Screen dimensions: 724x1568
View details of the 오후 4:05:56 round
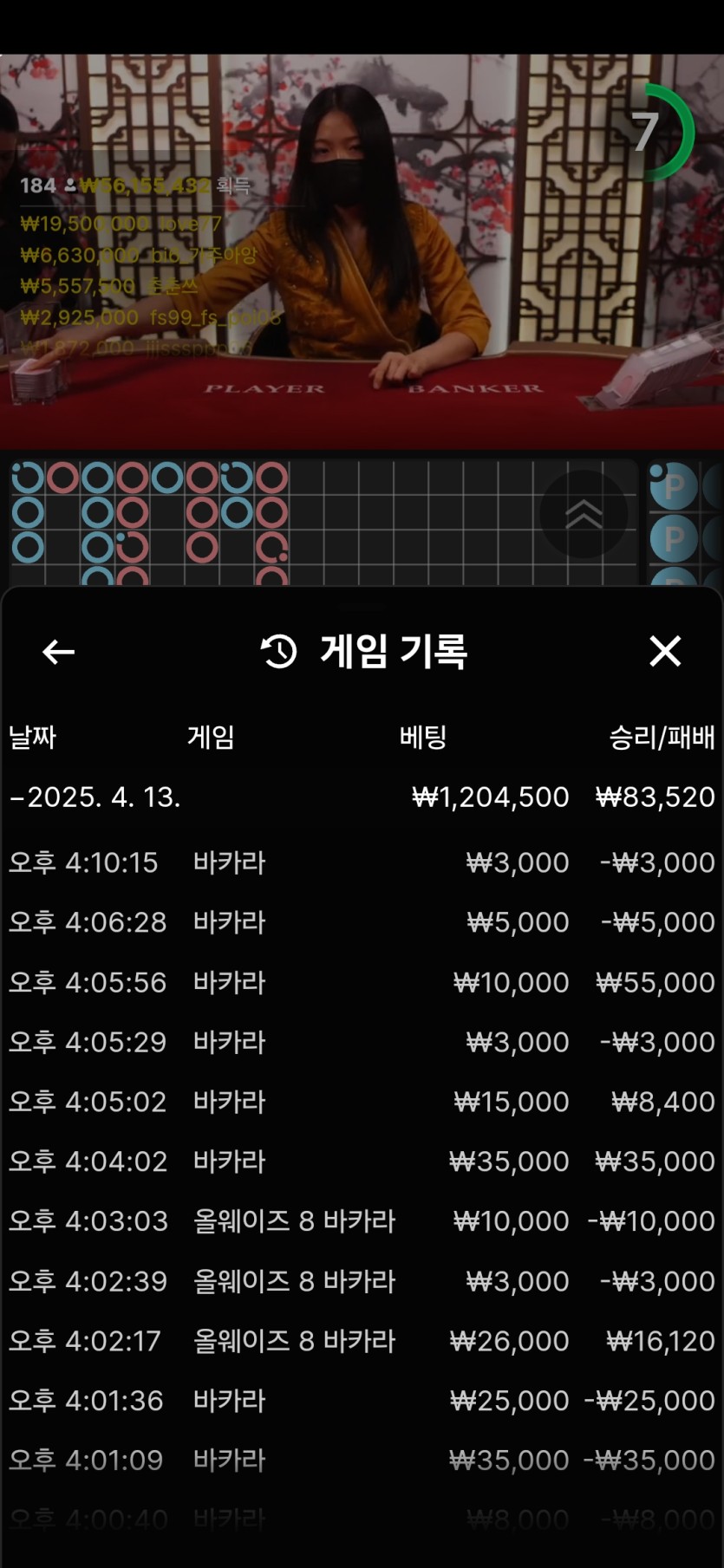coord(362,982)
